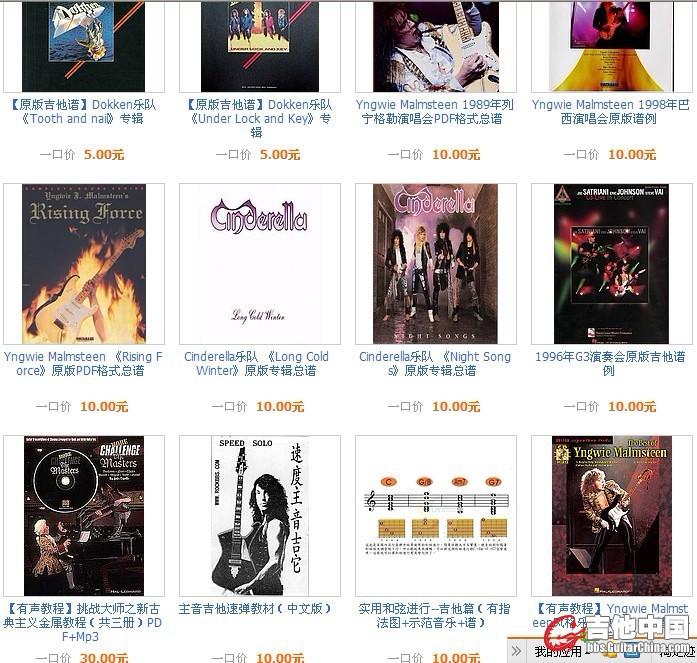View Challenge the Masters product image

84,516
